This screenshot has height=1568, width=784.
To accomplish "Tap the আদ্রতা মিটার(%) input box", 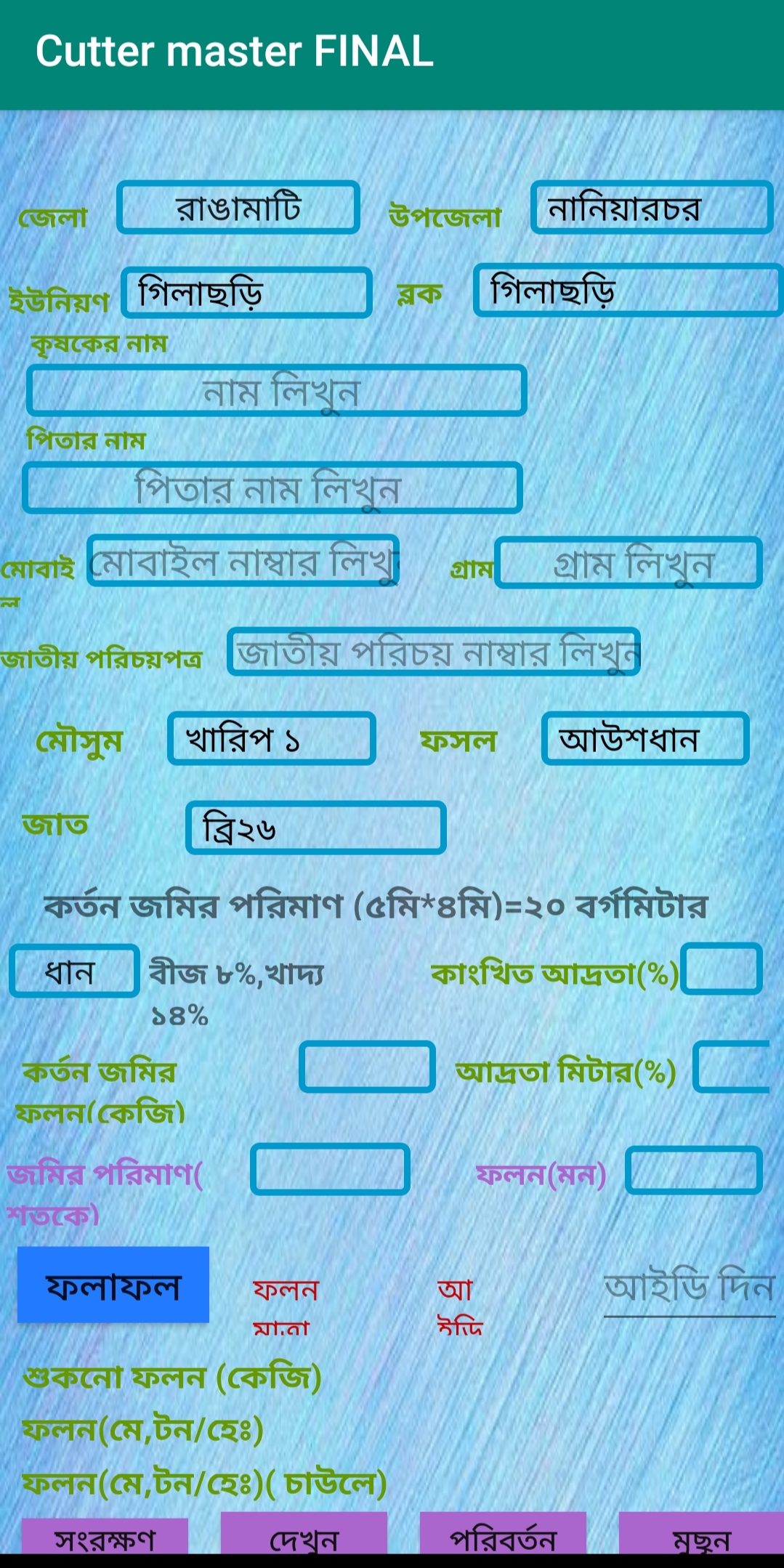I will click(731, 1067).
